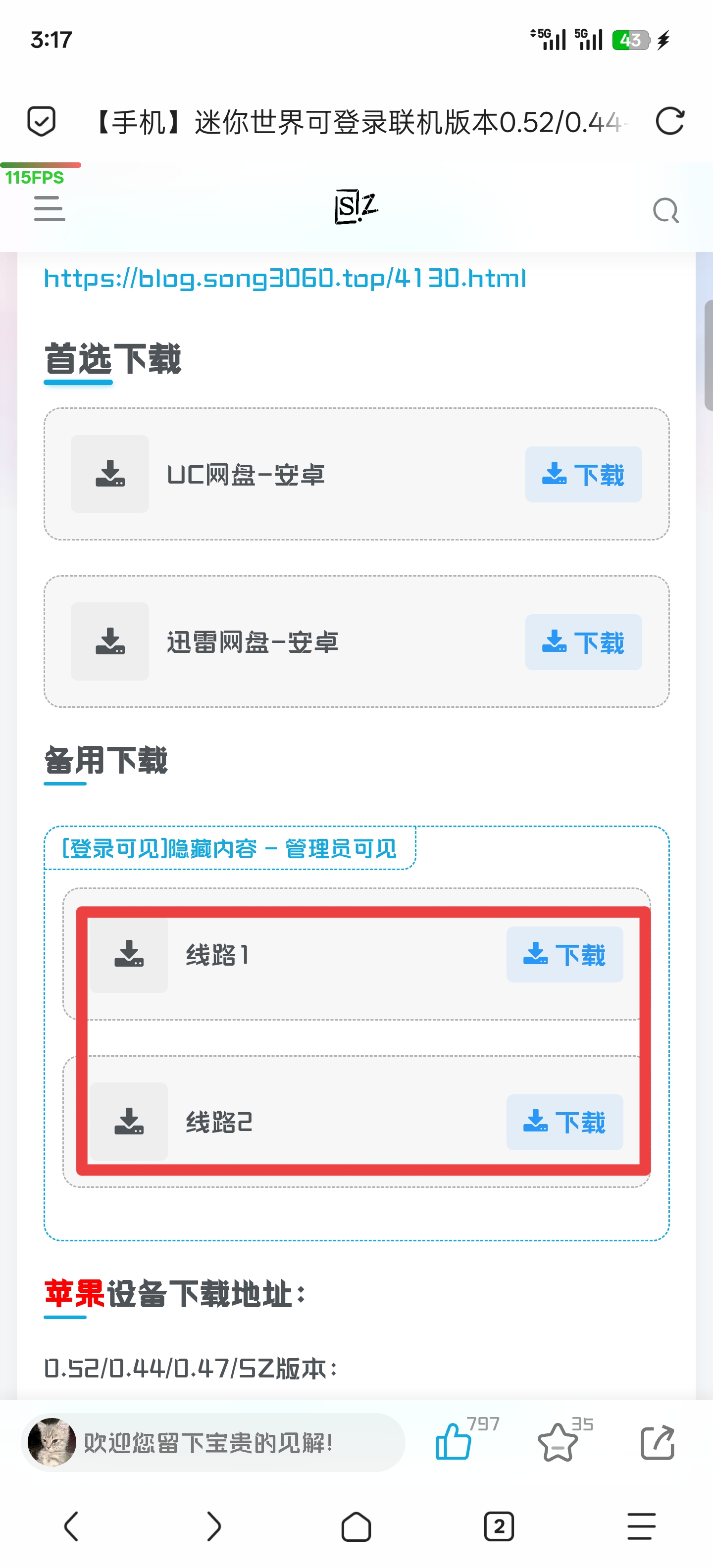
Task: Open the browser home page
Action: coord(356,1526)
